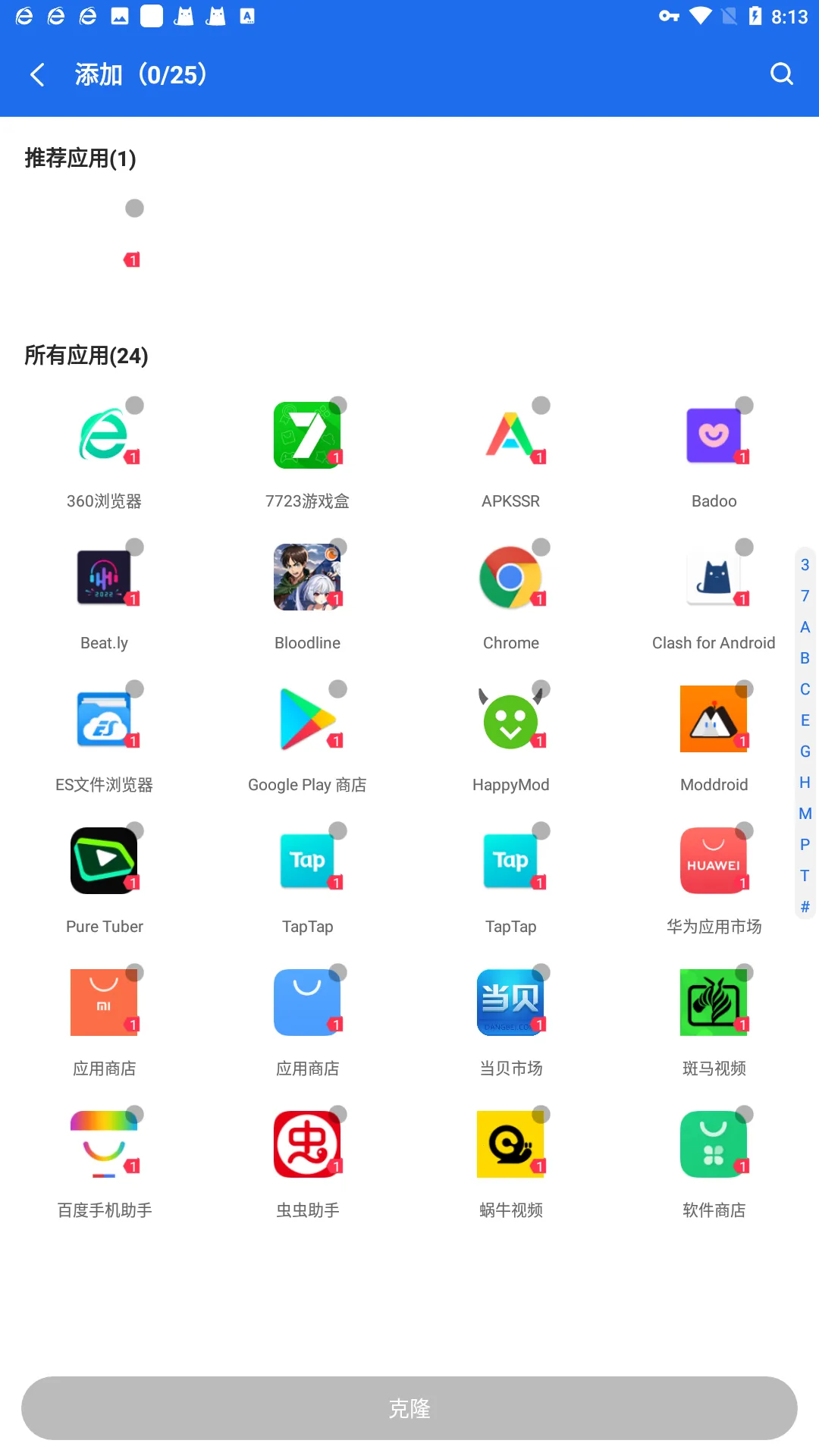Select 华为应用市场 app

pyautogui.click(x=714, y=861)
